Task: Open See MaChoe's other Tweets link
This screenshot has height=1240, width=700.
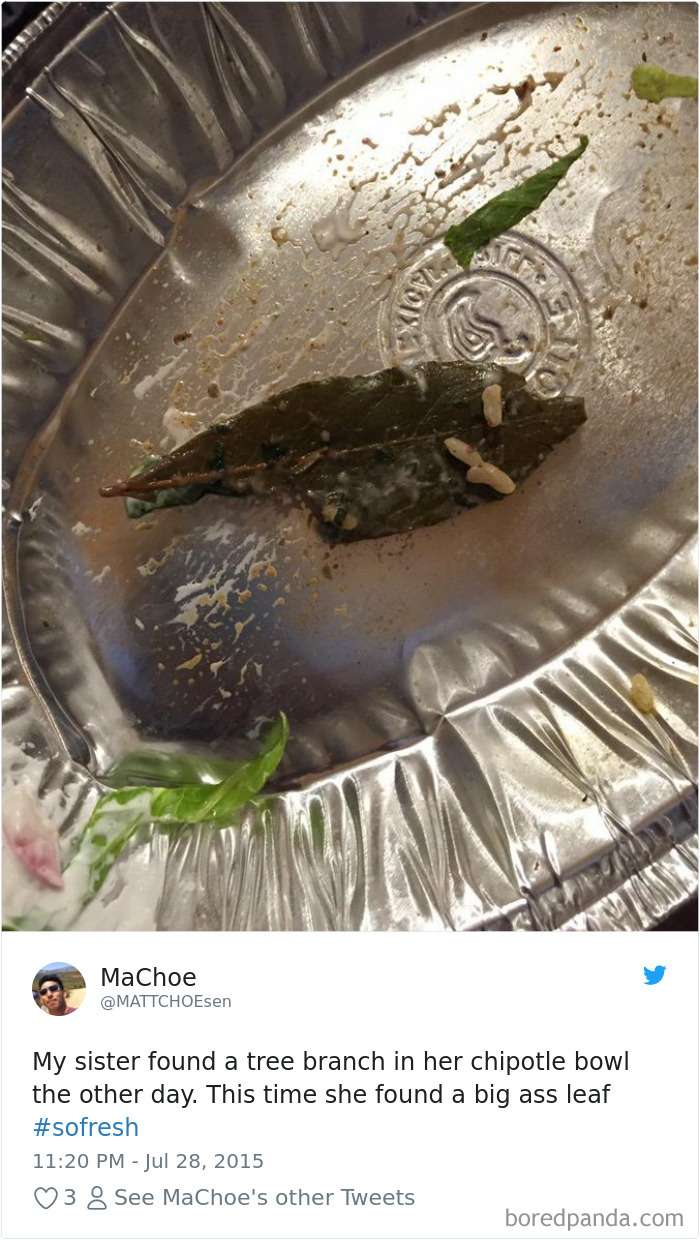Action: (x=263, y=1198)
